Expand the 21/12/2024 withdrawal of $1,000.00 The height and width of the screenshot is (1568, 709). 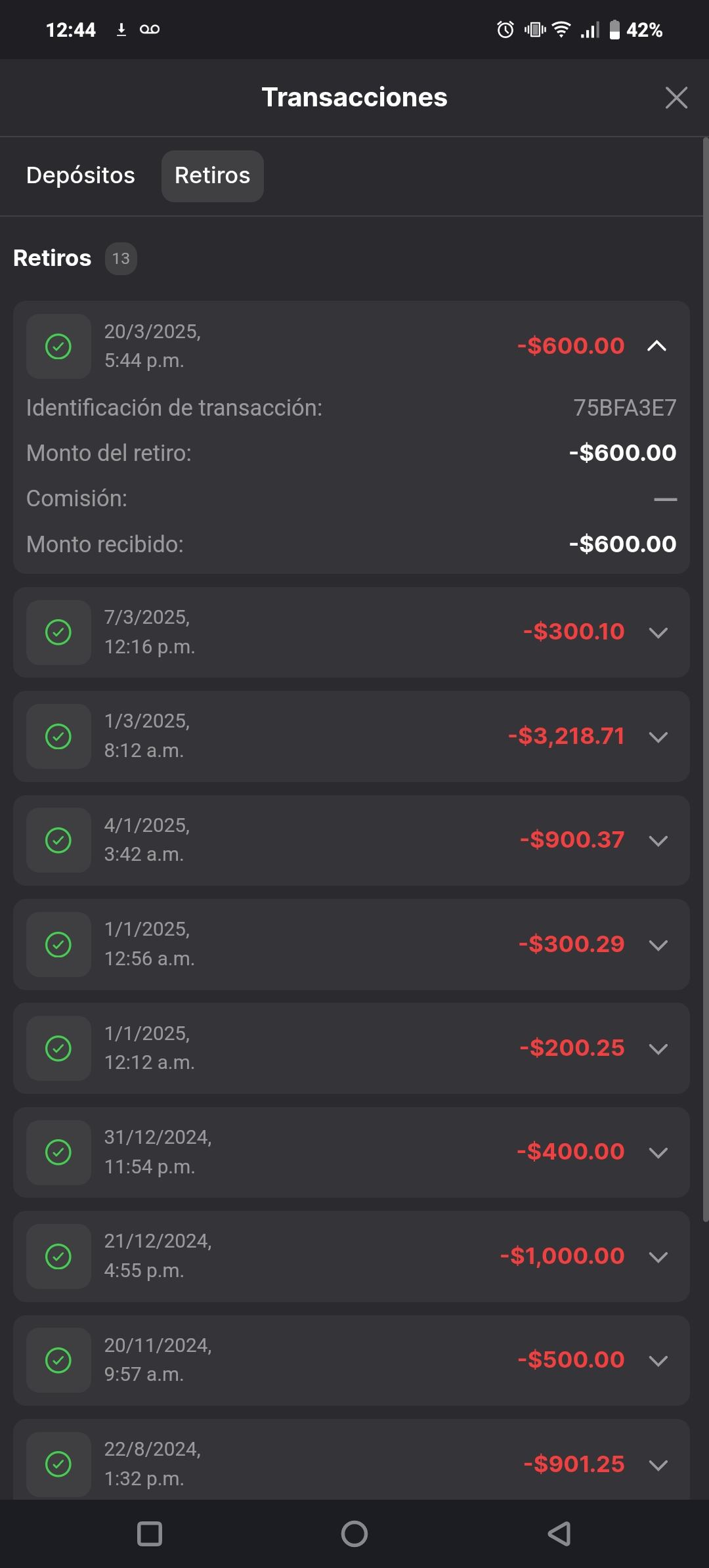pyautogui.click(x=658, y=1257)
